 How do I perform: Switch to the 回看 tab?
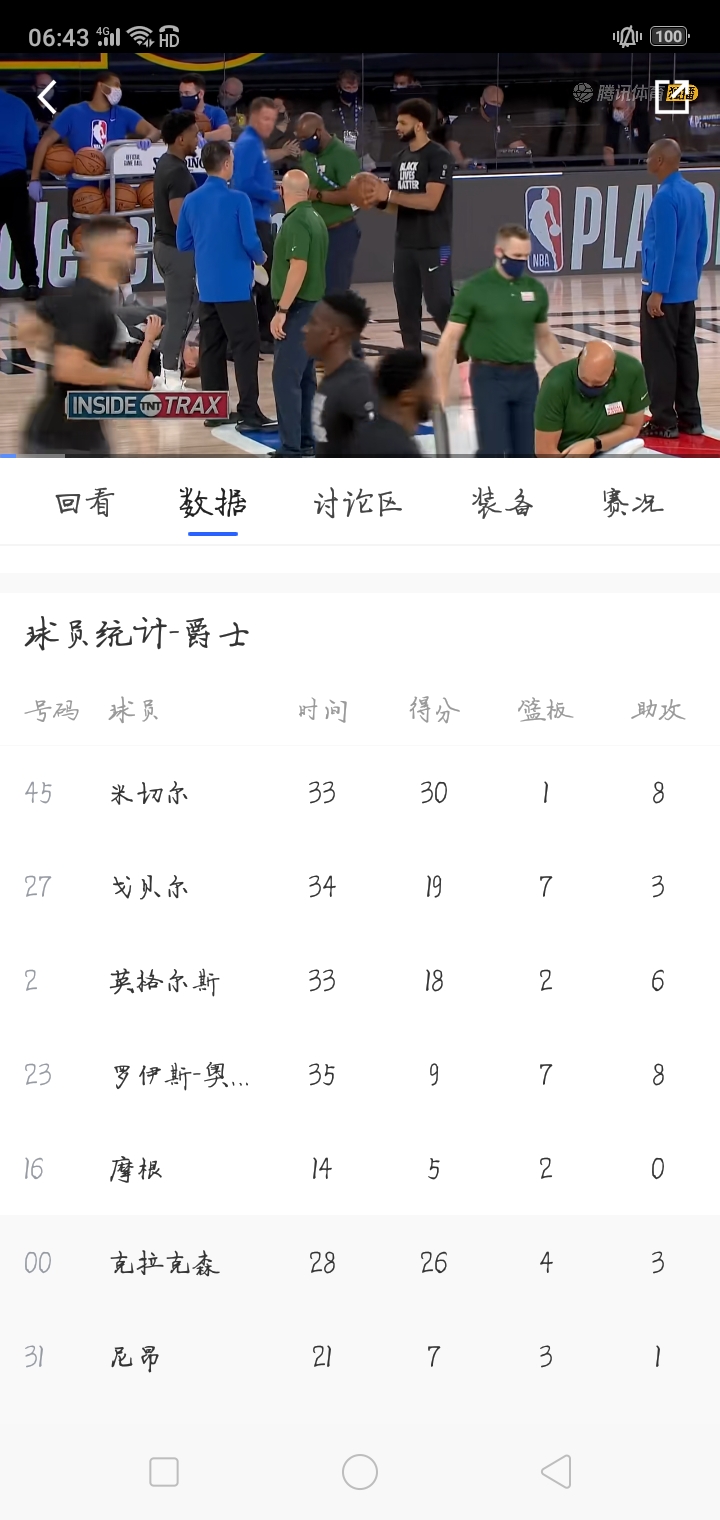[x=84, y=503]
